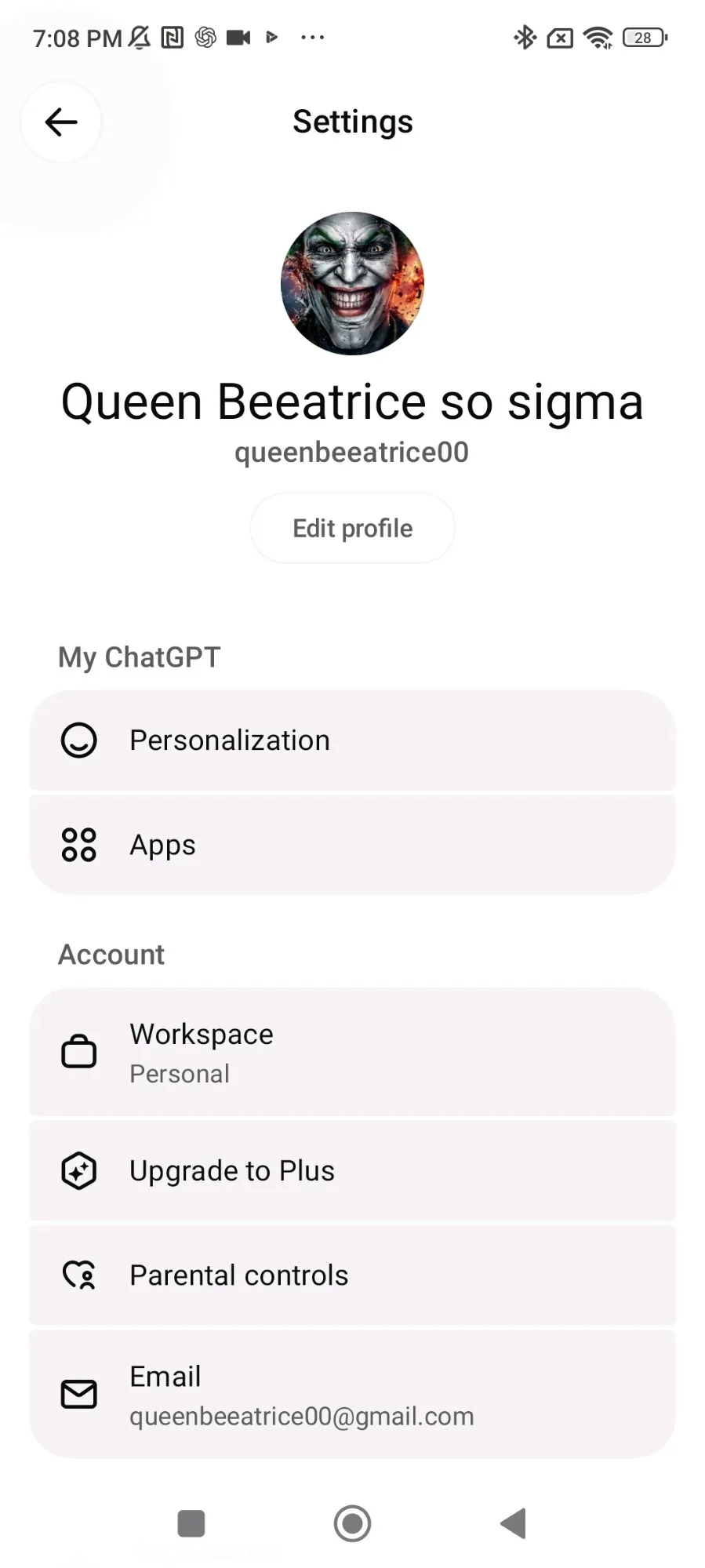Open Parental controls
The height and width of the screenshot is (1568, 705).
click(352, 1275)
